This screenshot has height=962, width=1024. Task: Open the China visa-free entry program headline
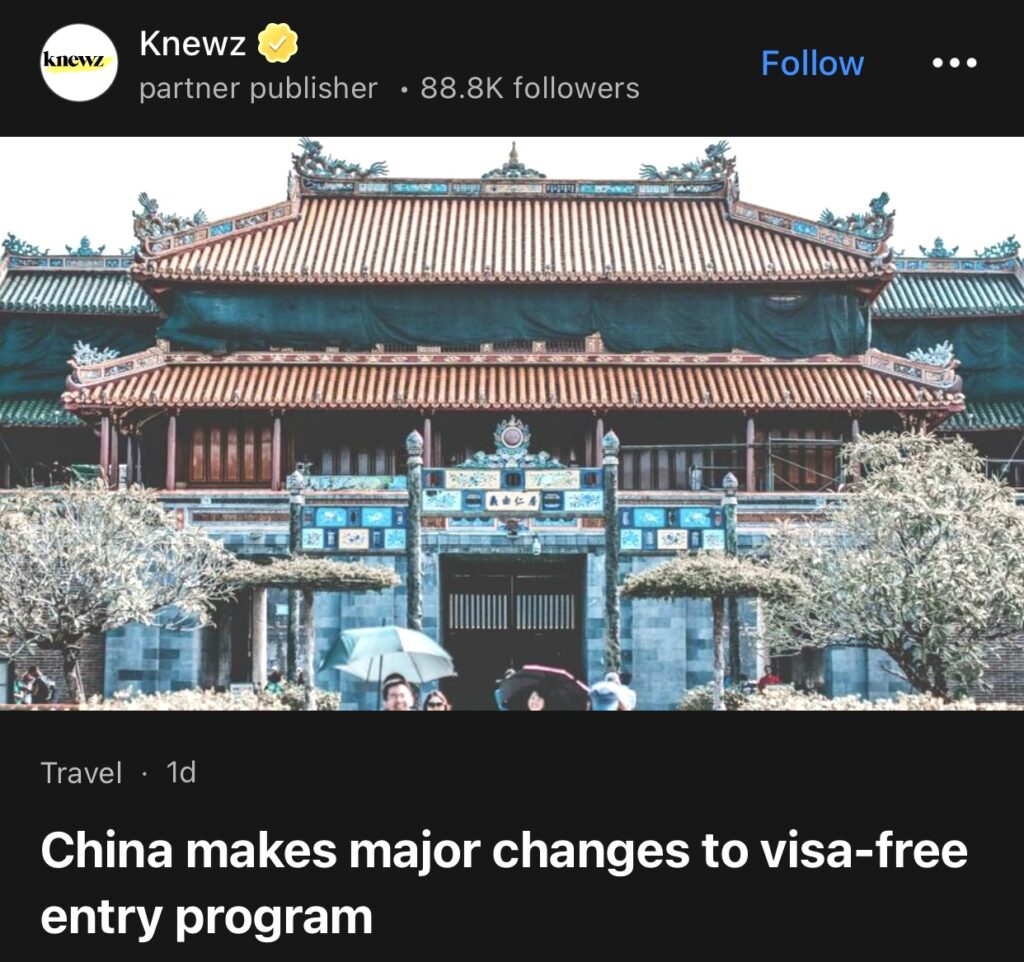[x=503, y=882]
